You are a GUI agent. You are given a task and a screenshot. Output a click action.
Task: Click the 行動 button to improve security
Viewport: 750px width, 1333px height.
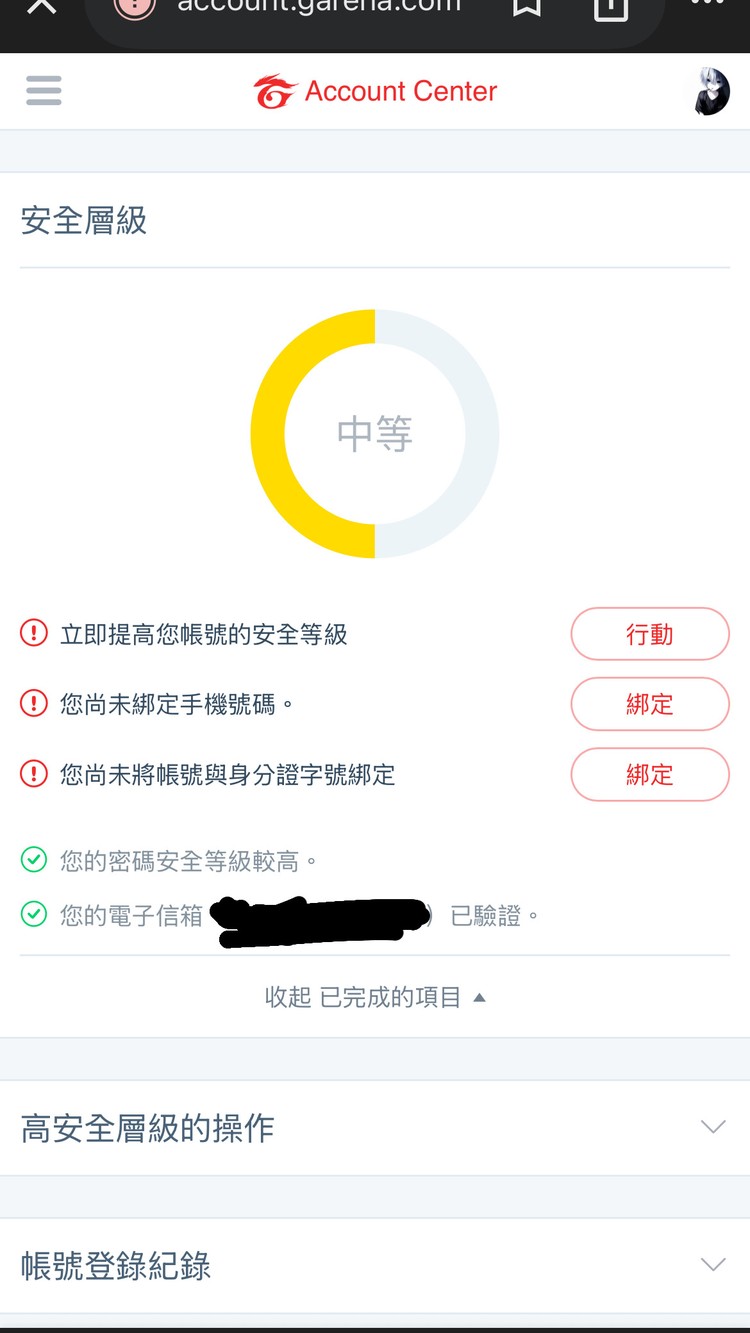tap(650, 633)
